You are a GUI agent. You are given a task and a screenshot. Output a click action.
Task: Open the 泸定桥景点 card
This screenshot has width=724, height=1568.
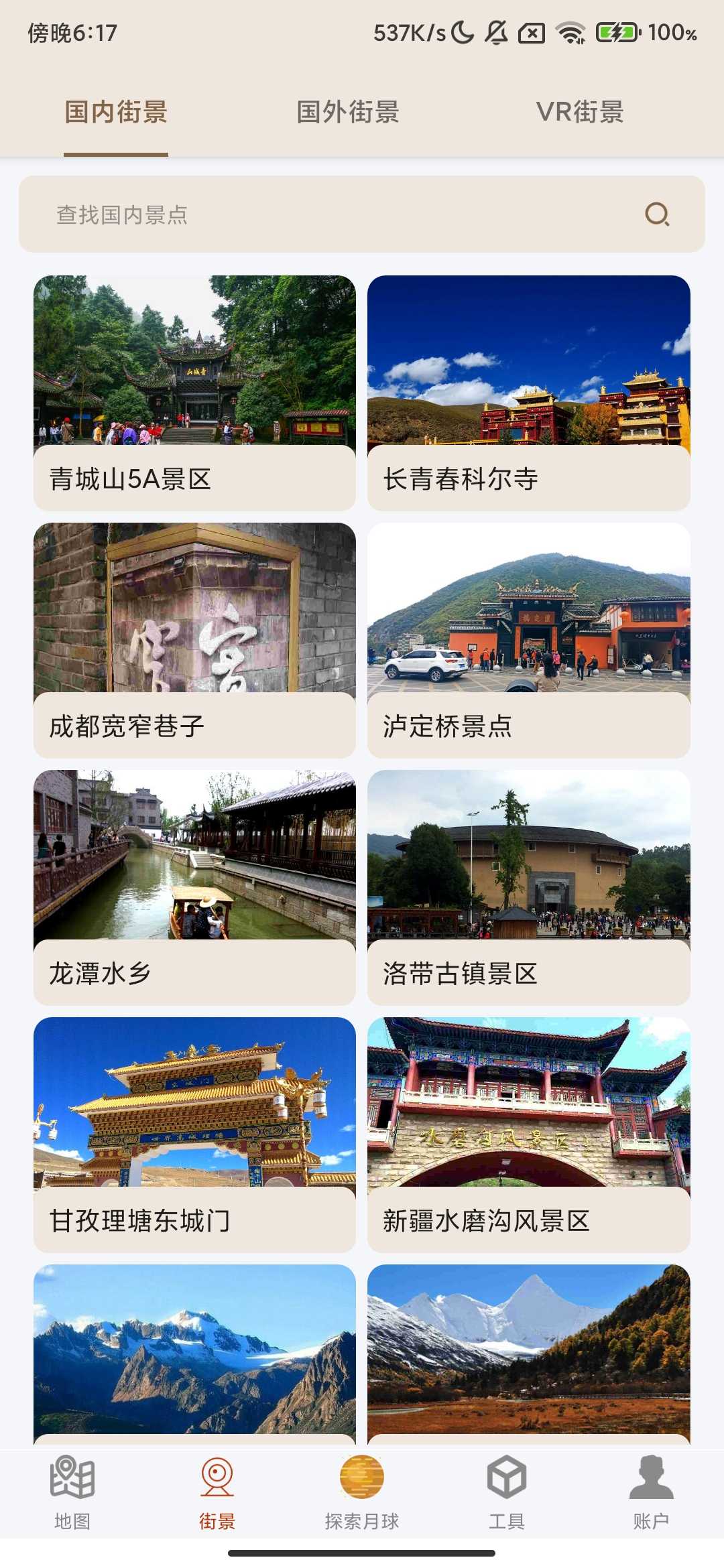point(528,640)
